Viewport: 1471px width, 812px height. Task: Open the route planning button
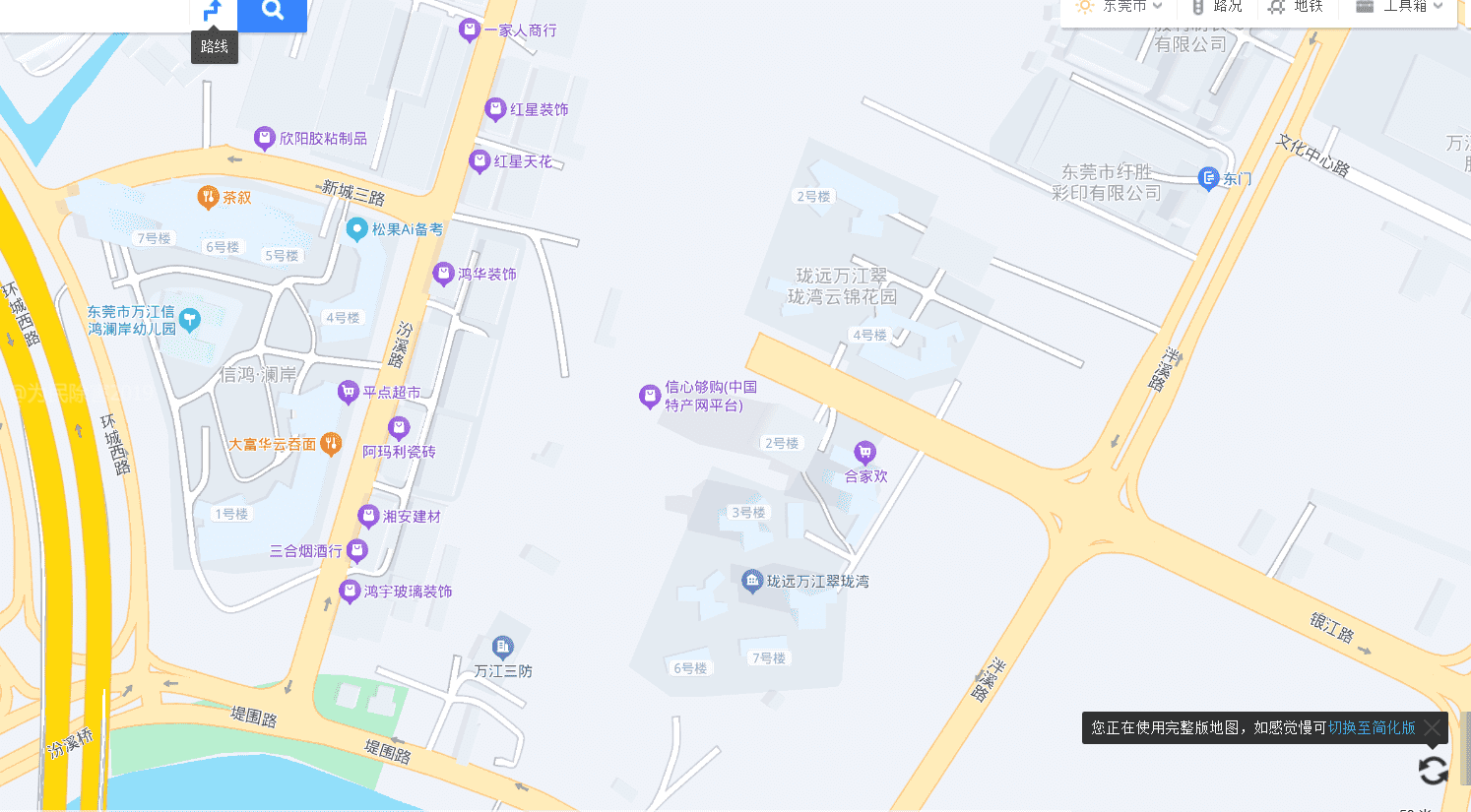tap(214, 12)
